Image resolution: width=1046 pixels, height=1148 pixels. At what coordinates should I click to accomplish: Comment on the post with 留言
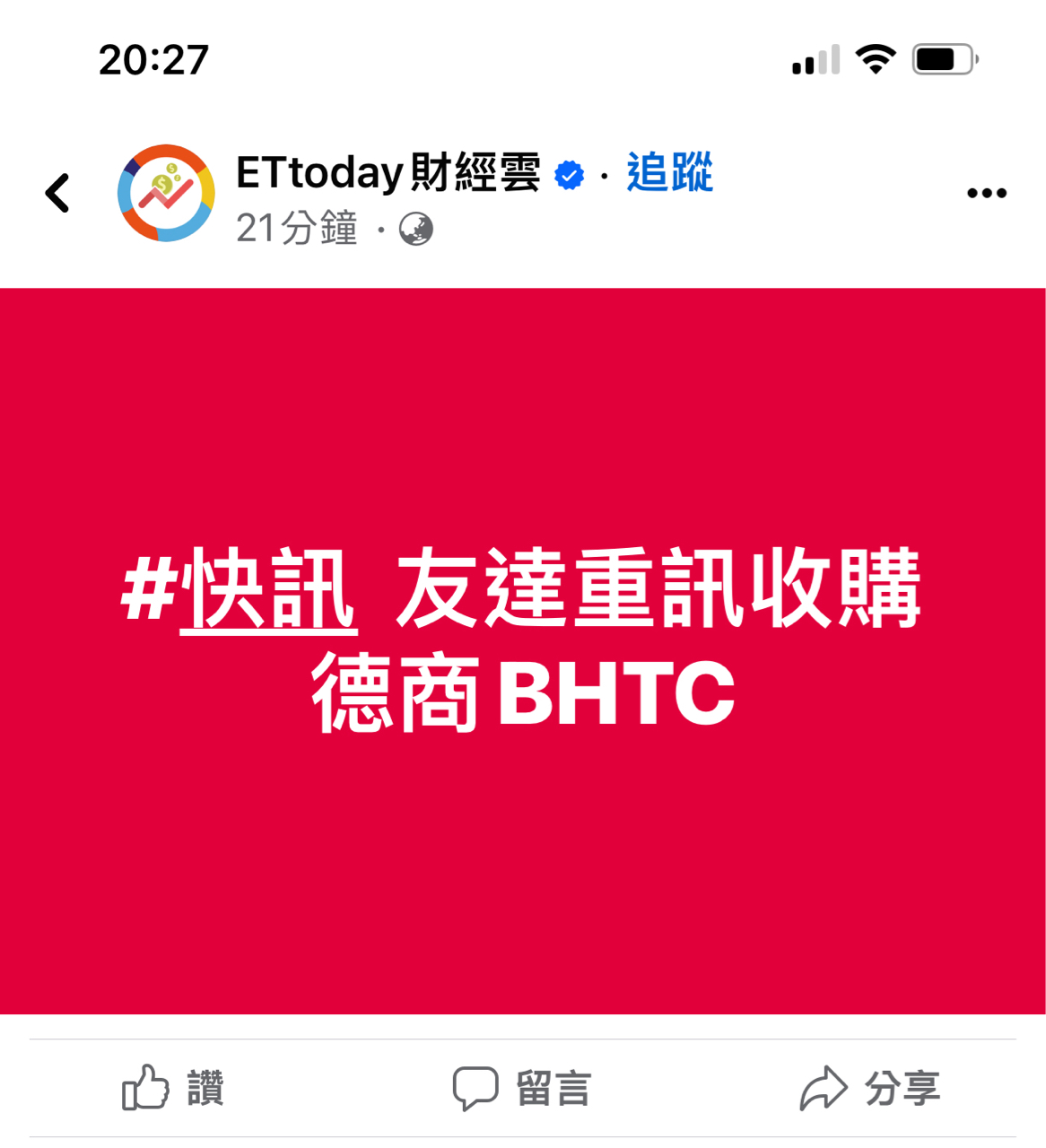tap(522, 1089)
